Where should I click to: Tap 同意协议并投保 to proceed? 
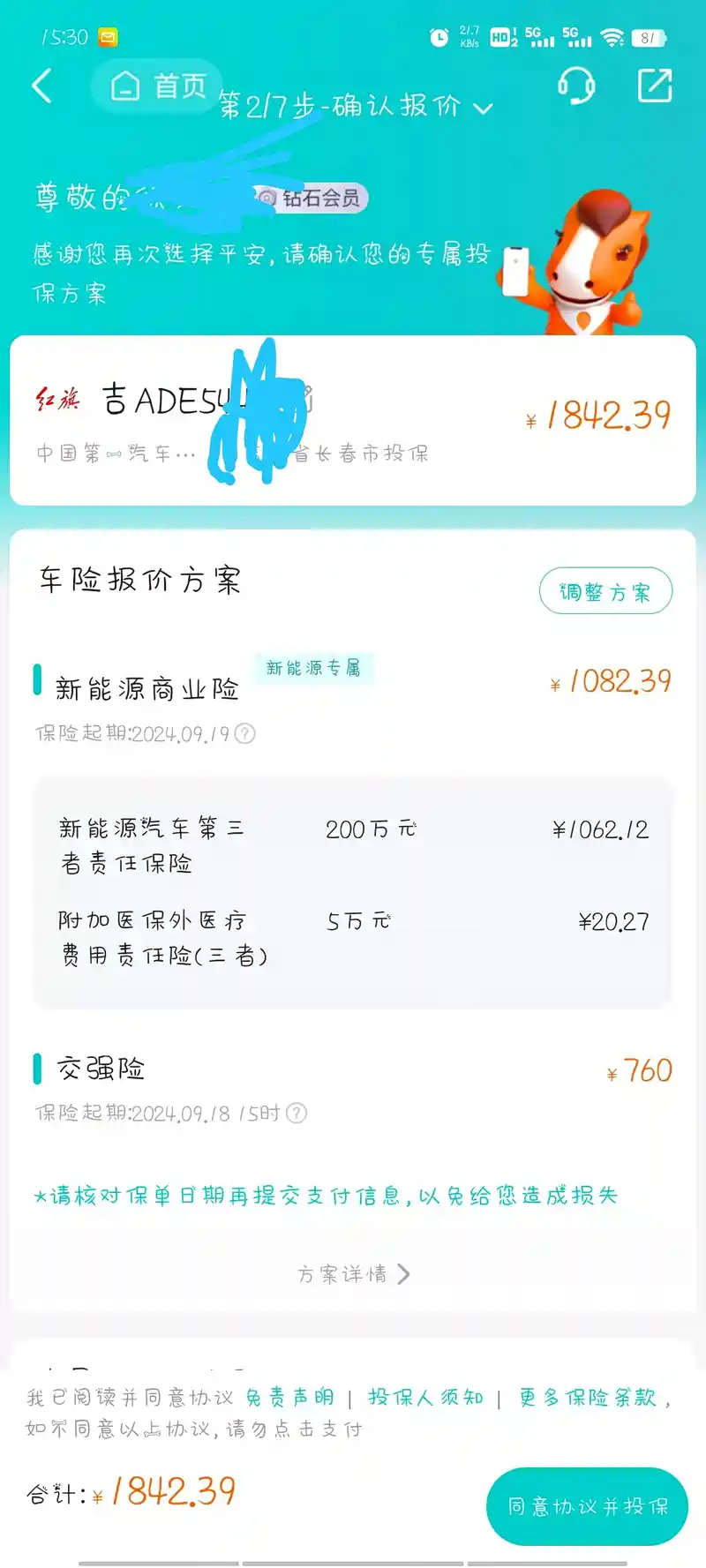click(587, 1506)
